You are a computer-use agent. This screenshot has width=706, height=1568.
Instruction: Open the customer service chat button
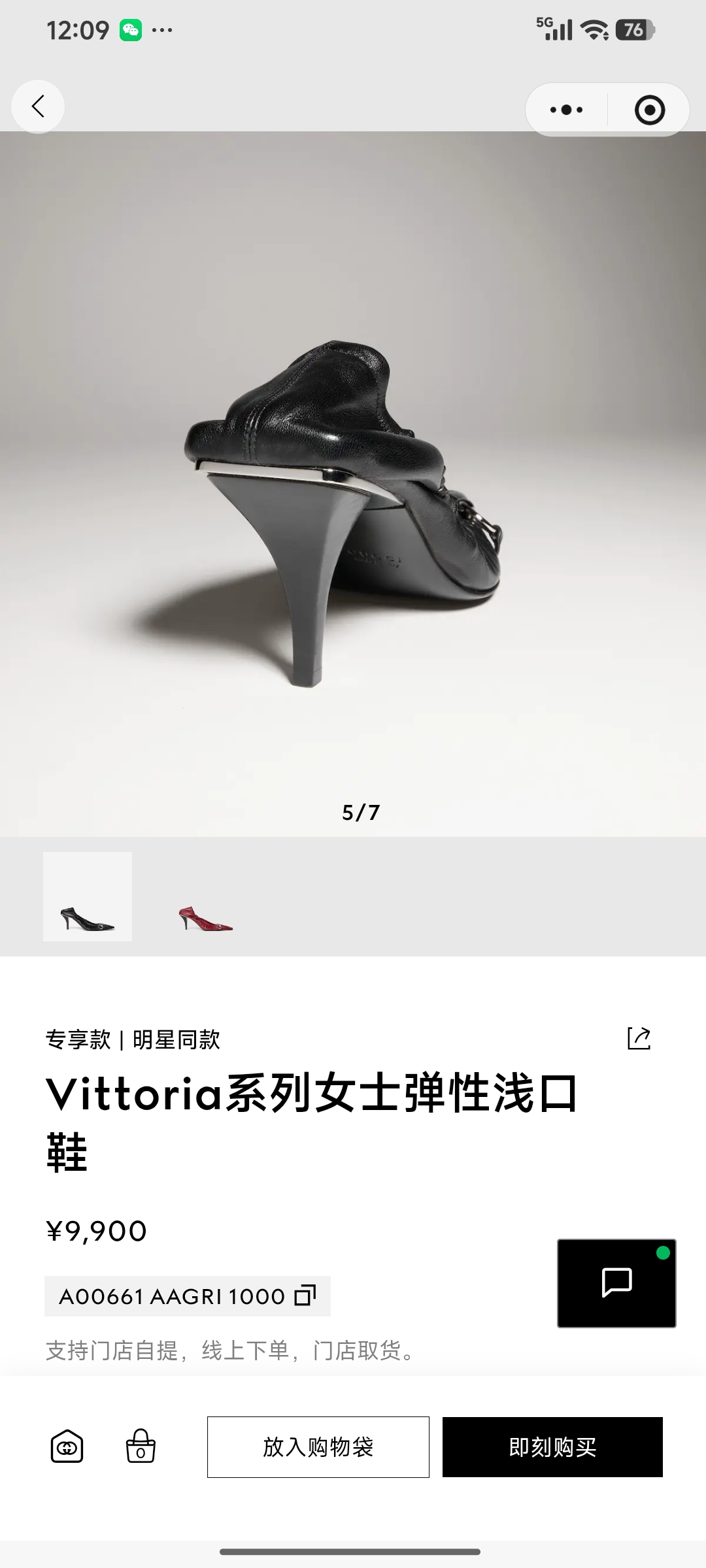(616, 1283)
